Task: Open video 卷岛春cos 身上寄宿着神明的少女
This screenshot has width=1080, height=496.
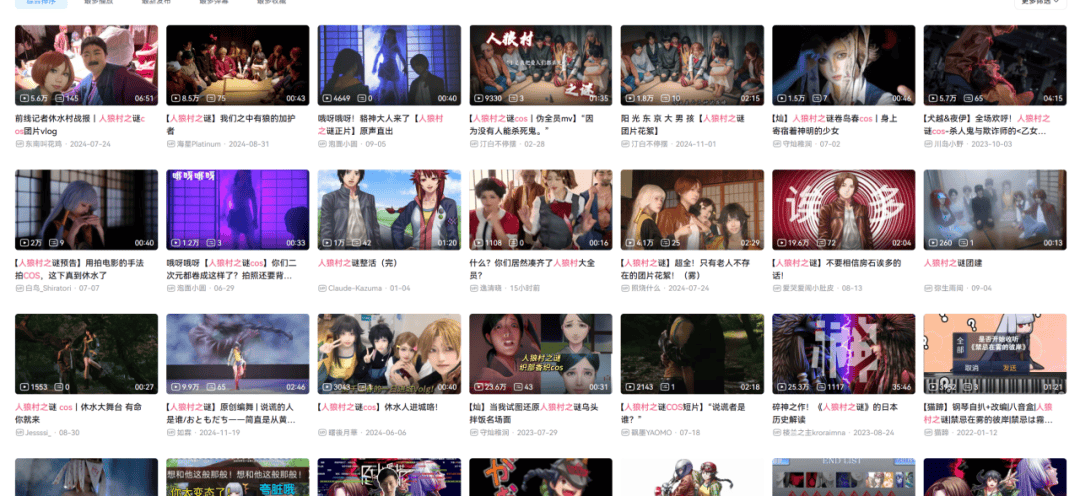Action: [843, 65]
